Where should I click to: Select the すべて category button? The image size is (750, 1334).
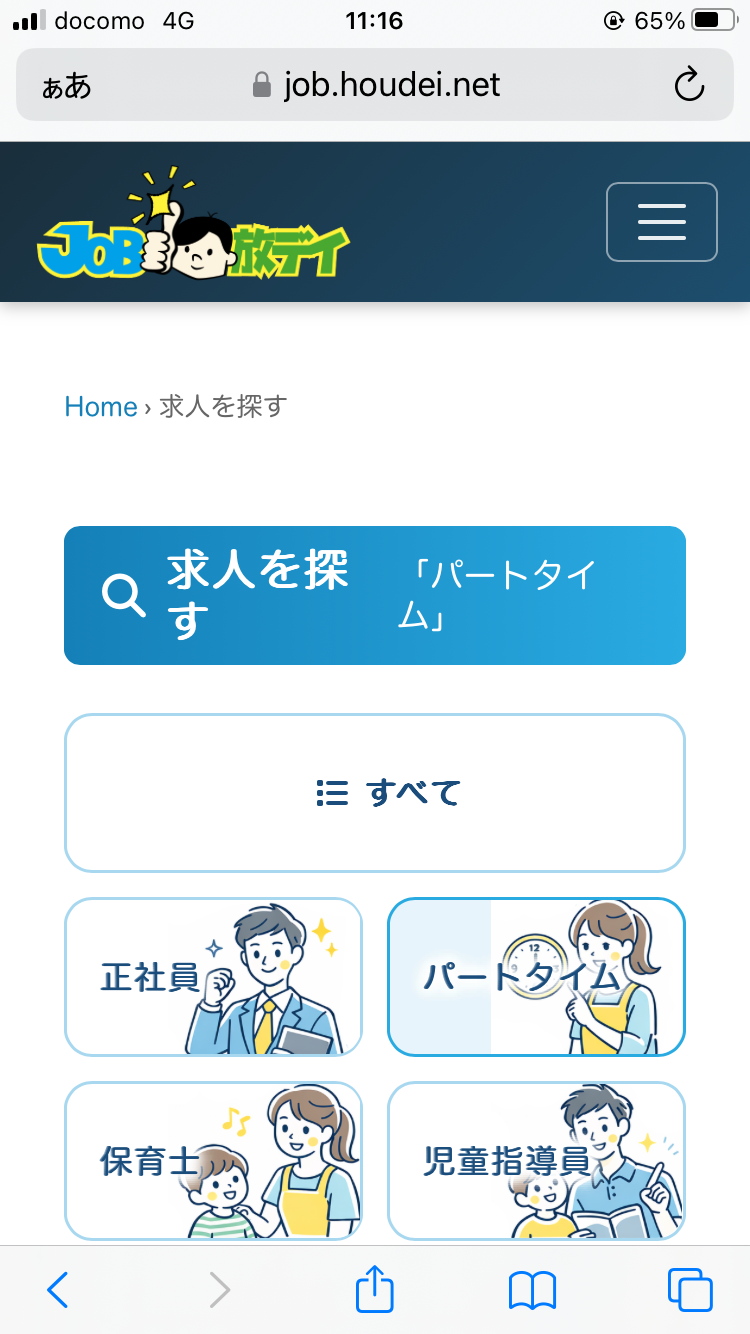(x=375, y=793)
